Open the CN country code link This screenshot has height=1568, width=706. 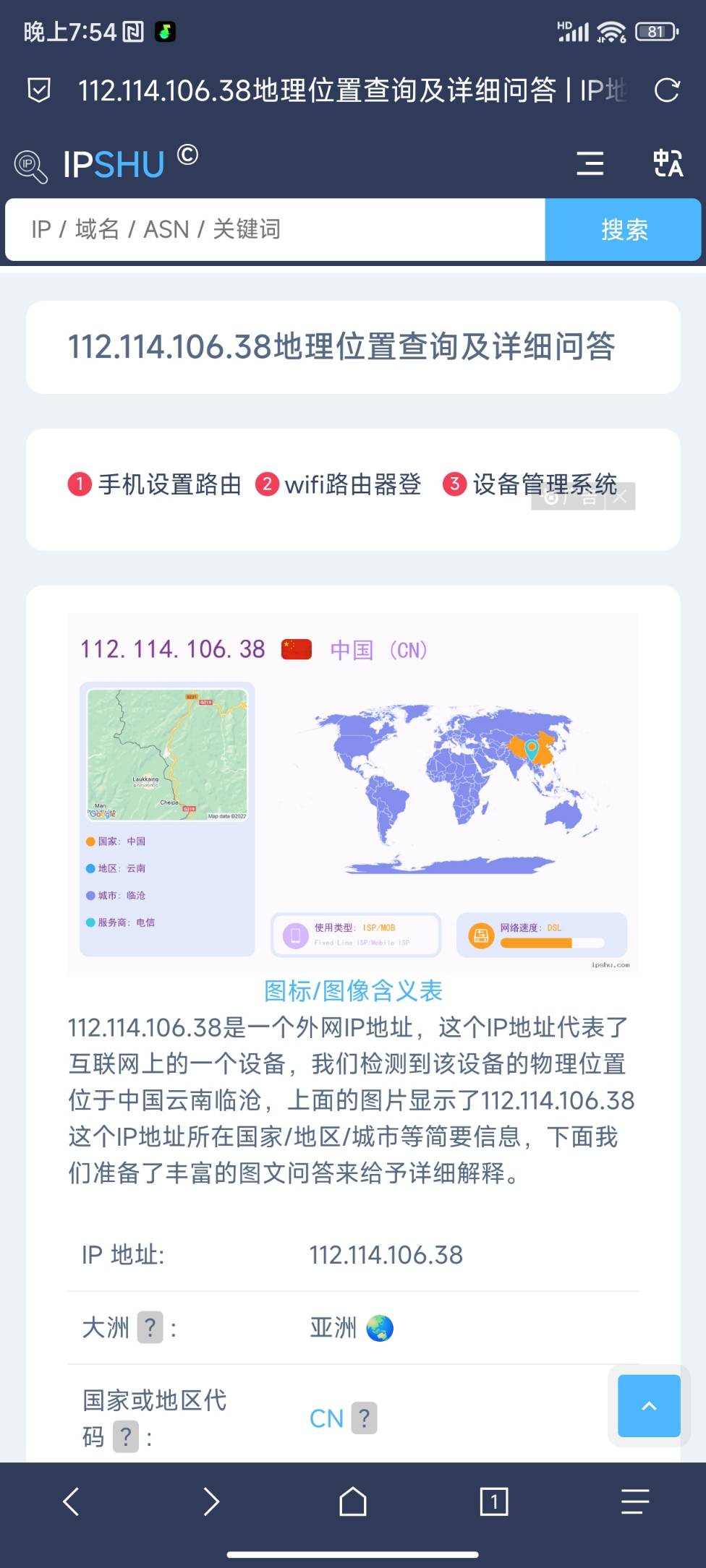click(x=326, y=1418)
